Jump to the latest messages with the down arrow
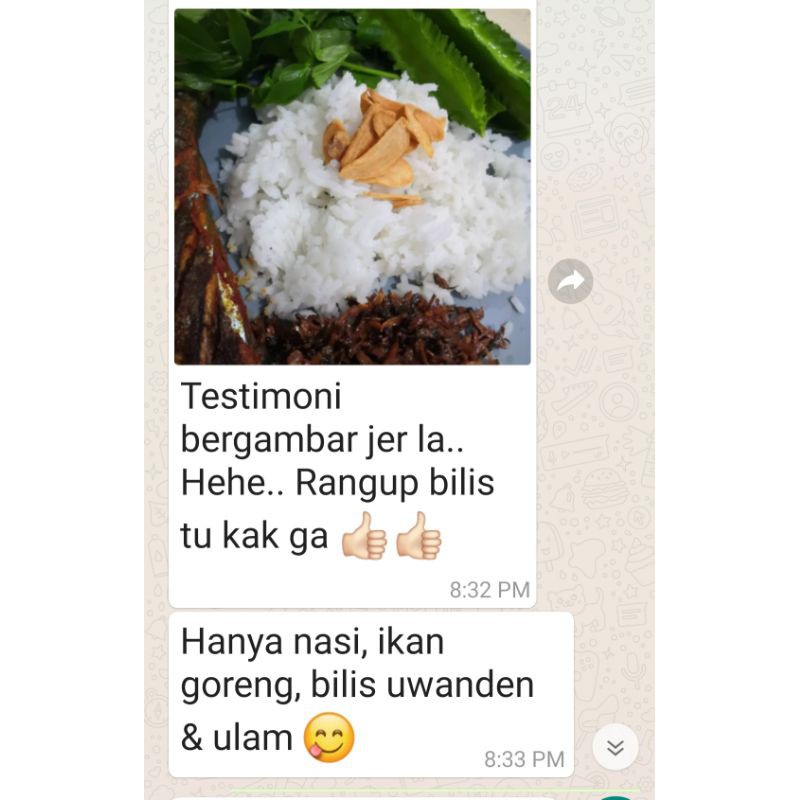Image resolution: width=800 pixels, height=800 pixels. (x=615, y=746)
